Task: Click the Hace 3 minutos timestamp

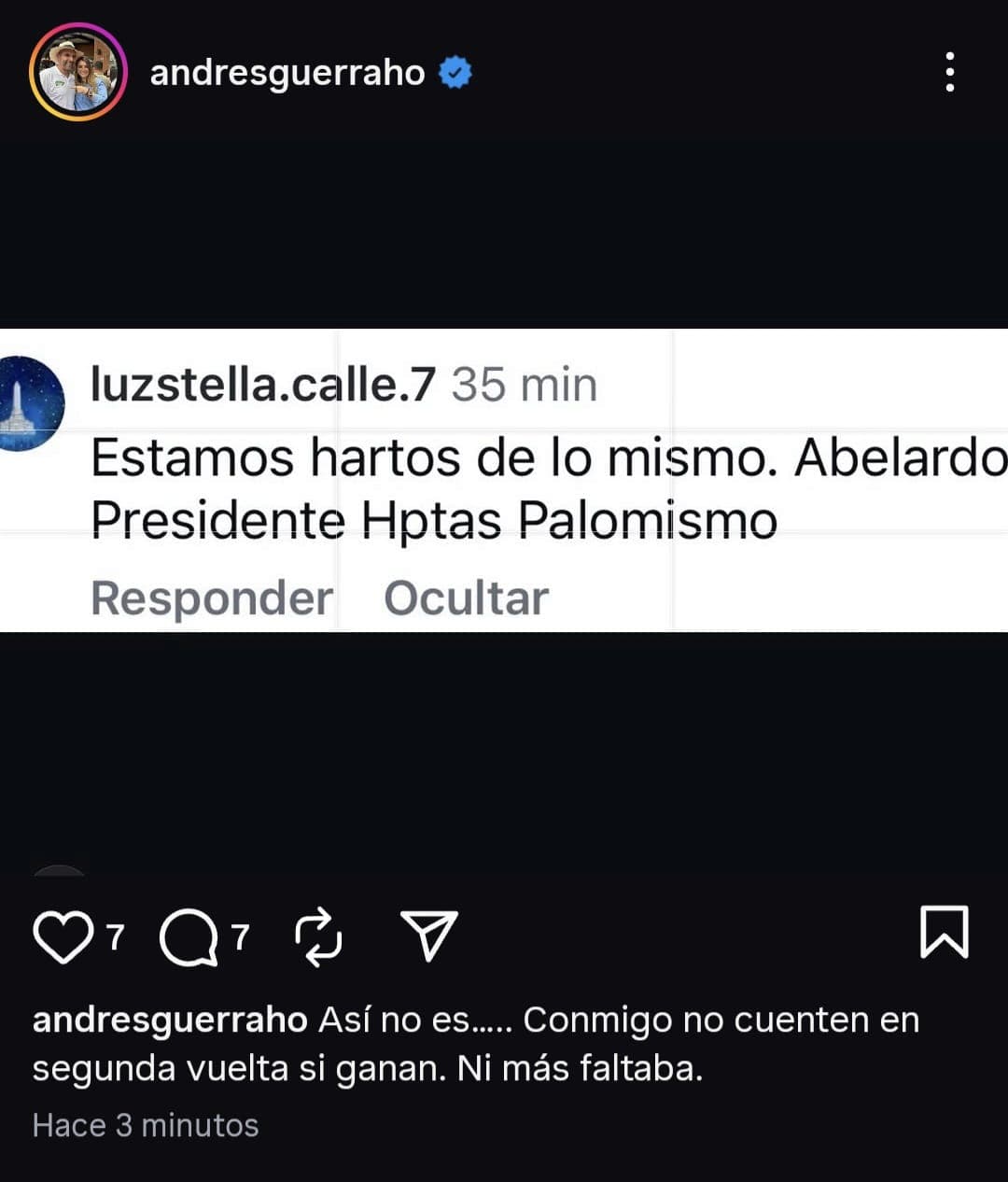Action: (145, 1124)
